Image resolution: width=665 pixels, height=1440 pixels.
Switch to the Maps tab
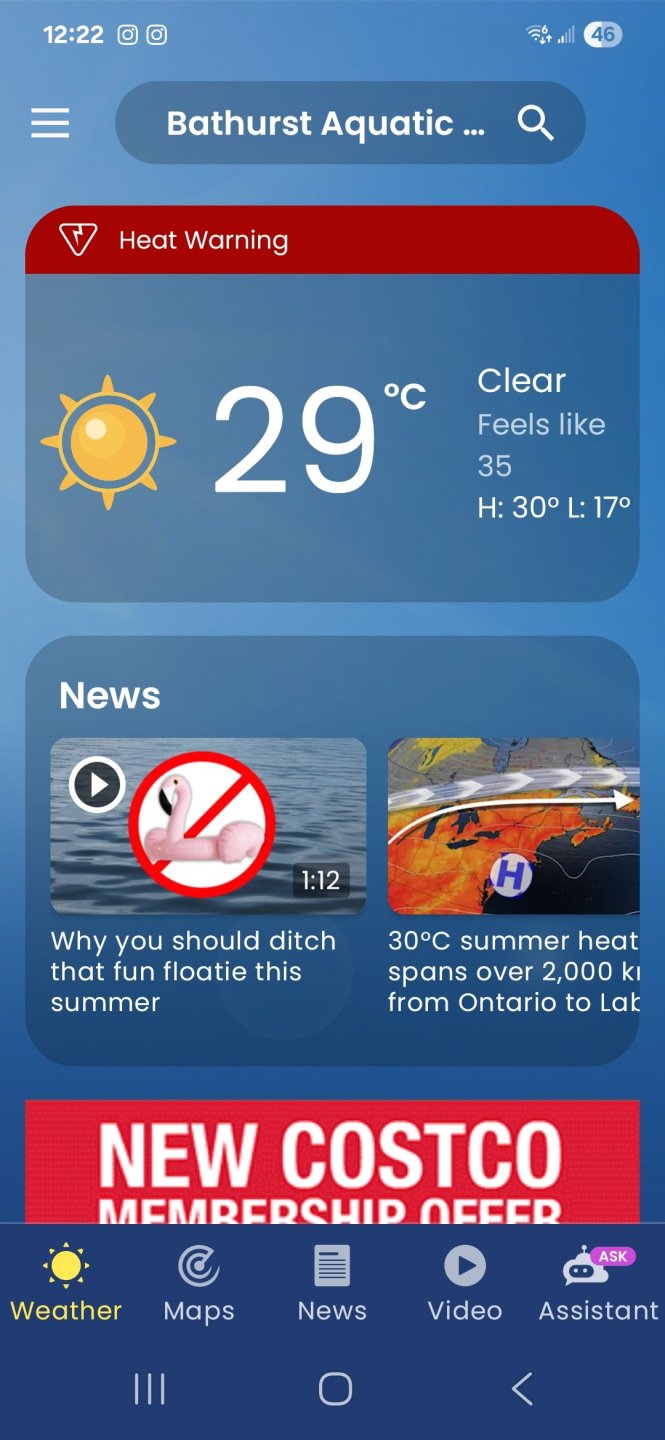click(199, 1283)
